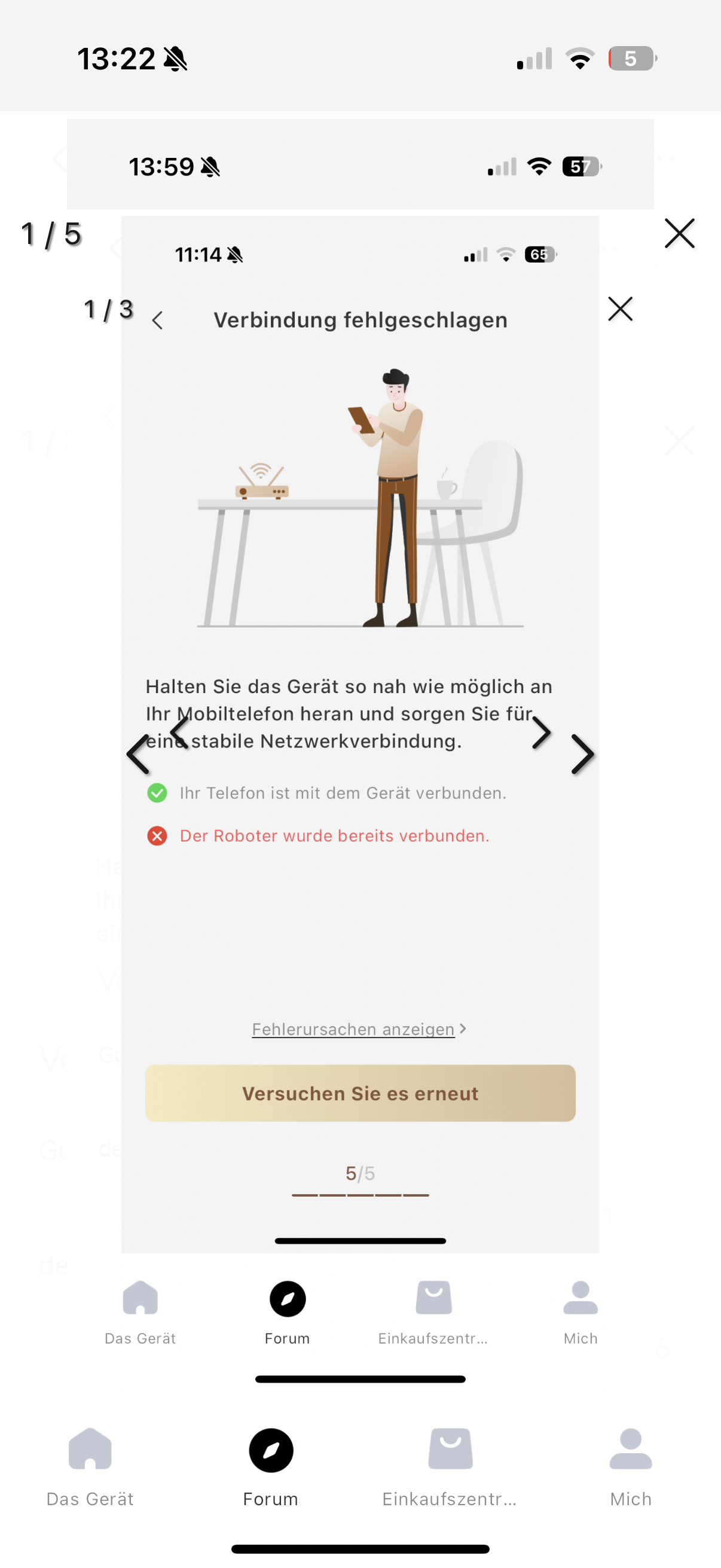Viewport: 721px width, 1568px height.
Task: Close the image viewer showing 1 / 5
Action: (x=679, y=234)
